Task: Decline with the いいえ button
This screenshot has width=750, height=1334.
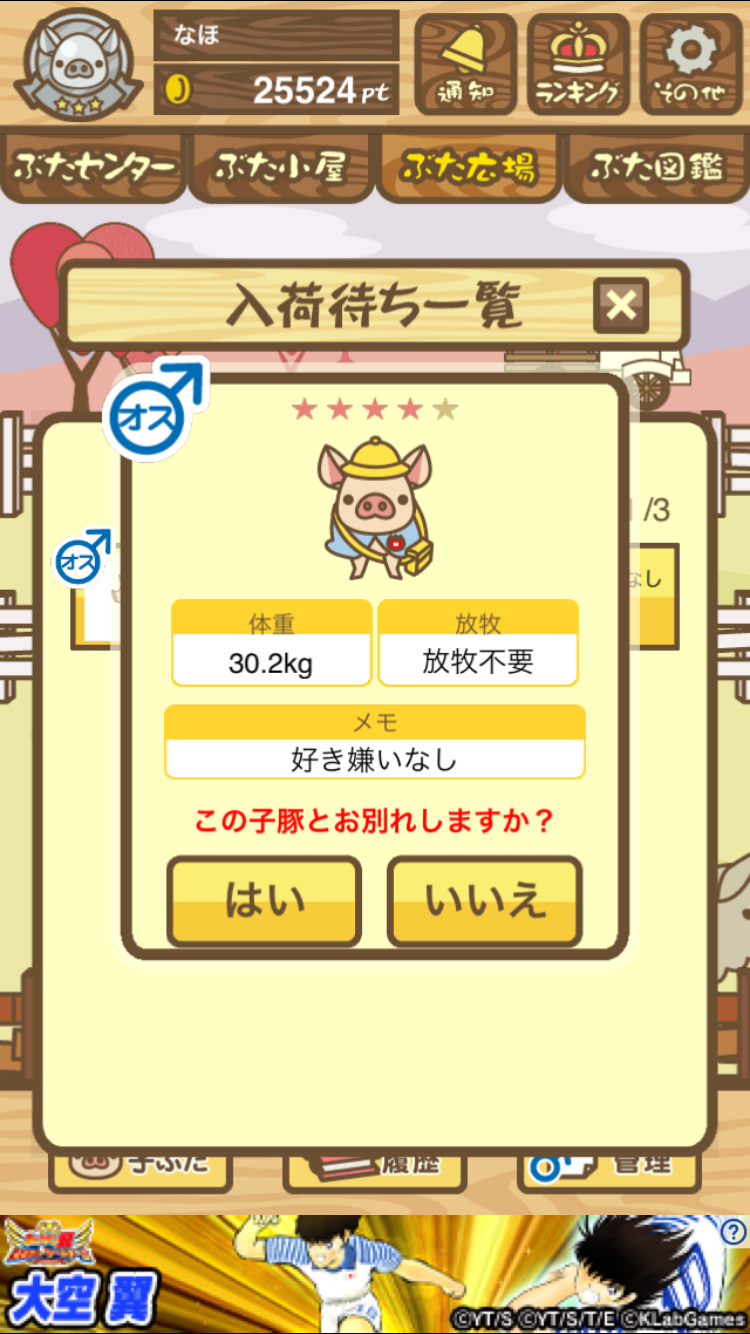Action: (x=485, y=901)
